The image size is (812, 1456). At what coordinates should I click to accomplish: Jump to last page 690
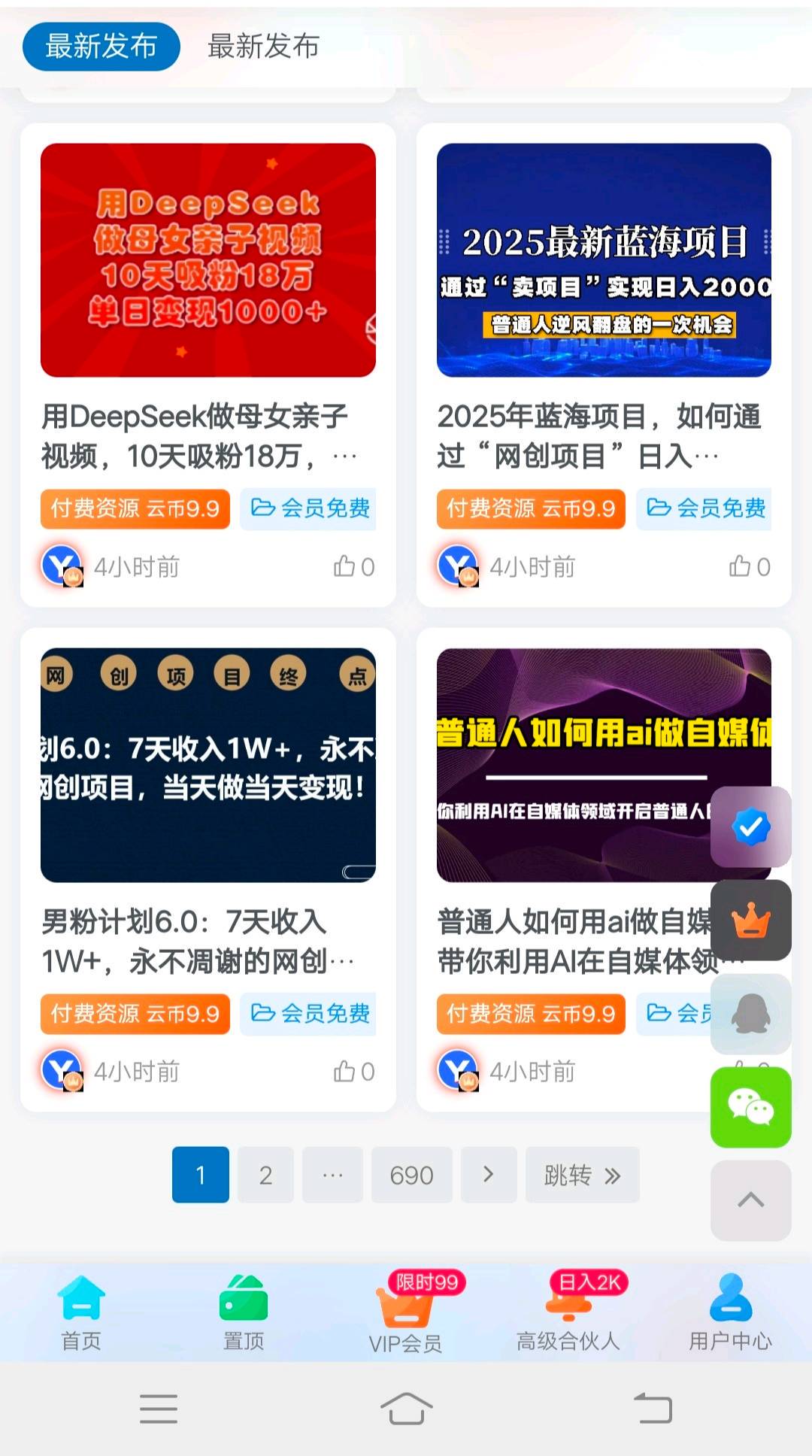pos(411,1175)
